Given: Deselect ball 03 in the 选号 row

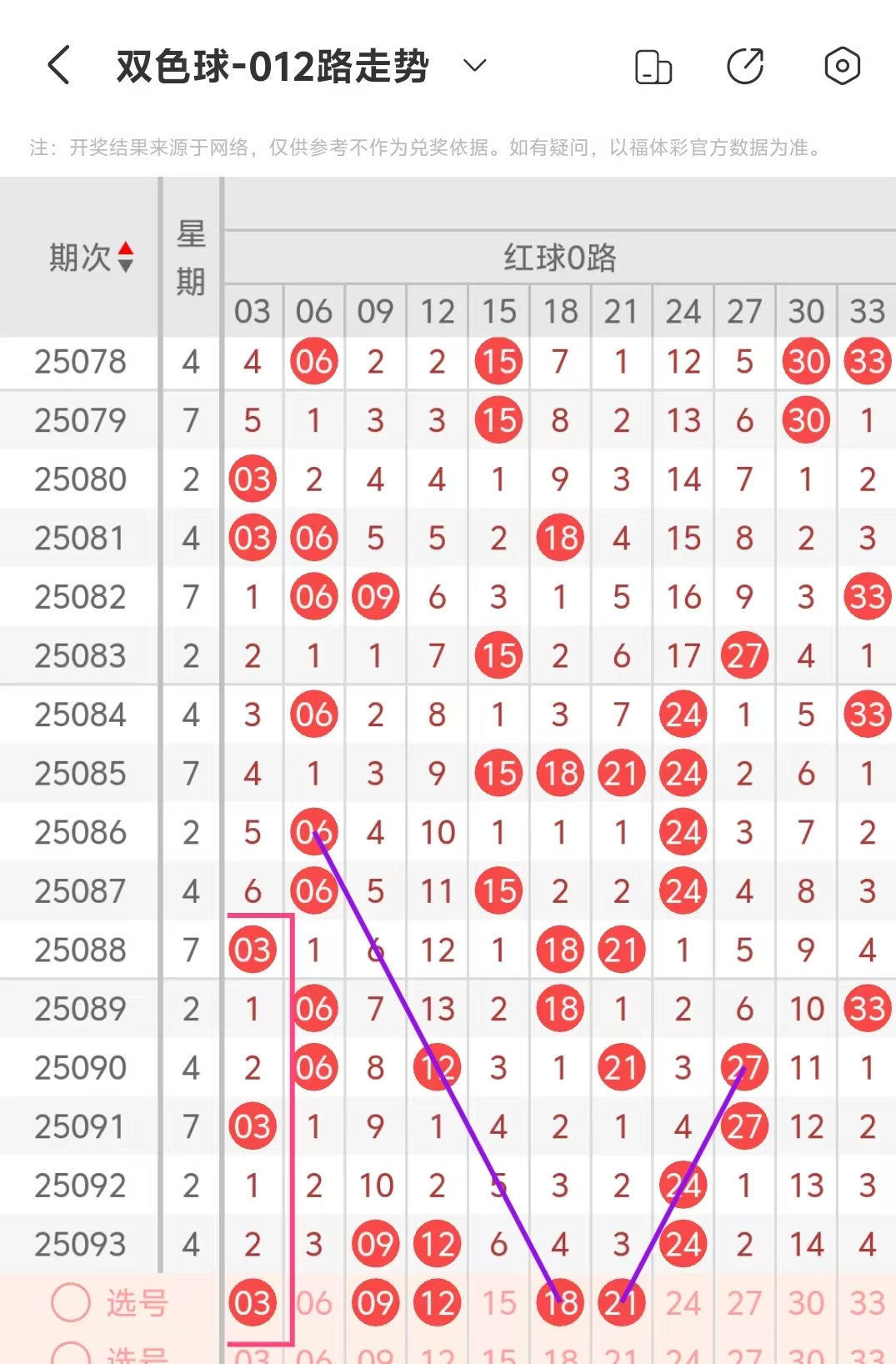Looking at the screenshot, I should 253,1302.
